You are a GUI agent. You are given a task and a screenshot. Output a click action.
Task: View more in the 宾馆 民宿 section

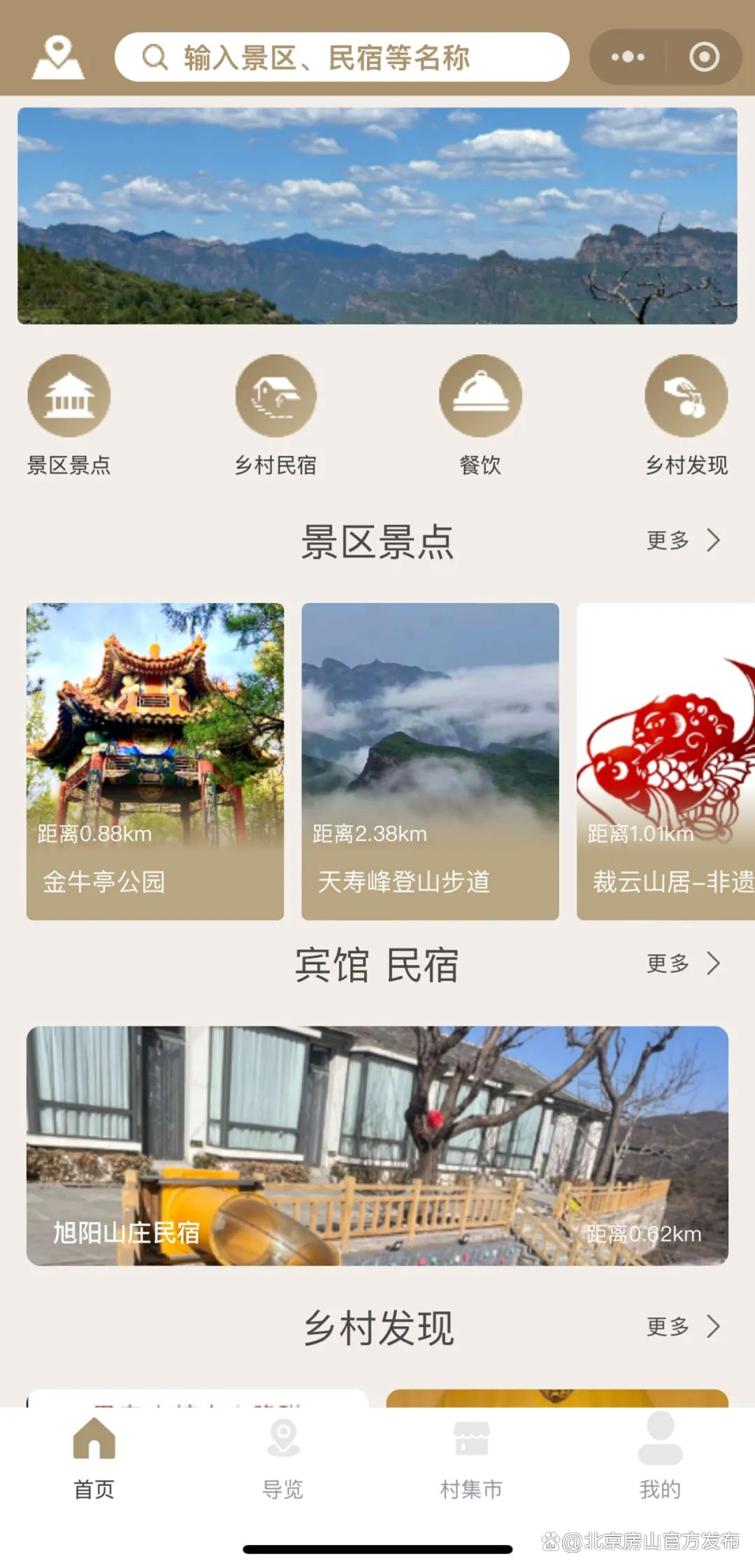(x=682, y=963)
